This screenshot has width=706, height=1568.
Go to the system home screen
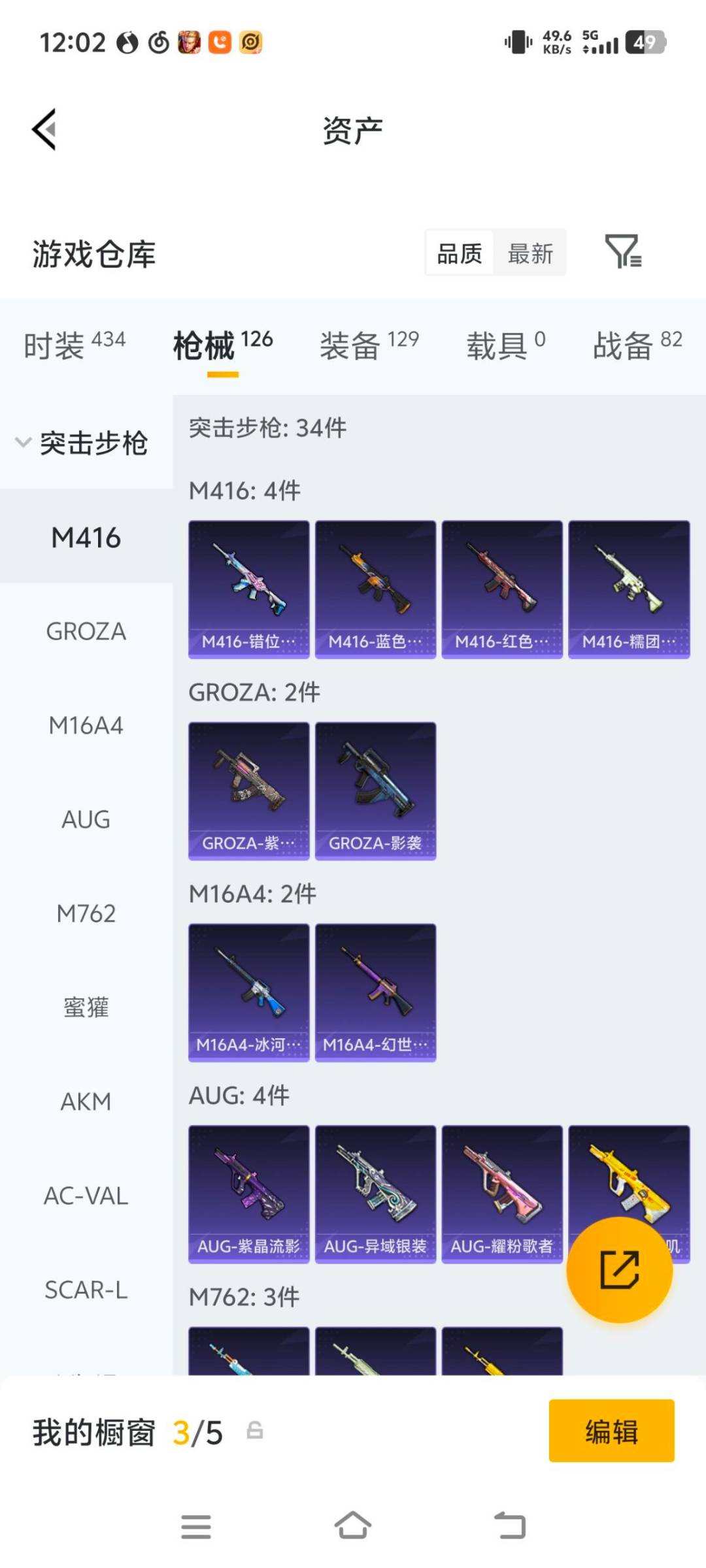[x=353, y=1526]
